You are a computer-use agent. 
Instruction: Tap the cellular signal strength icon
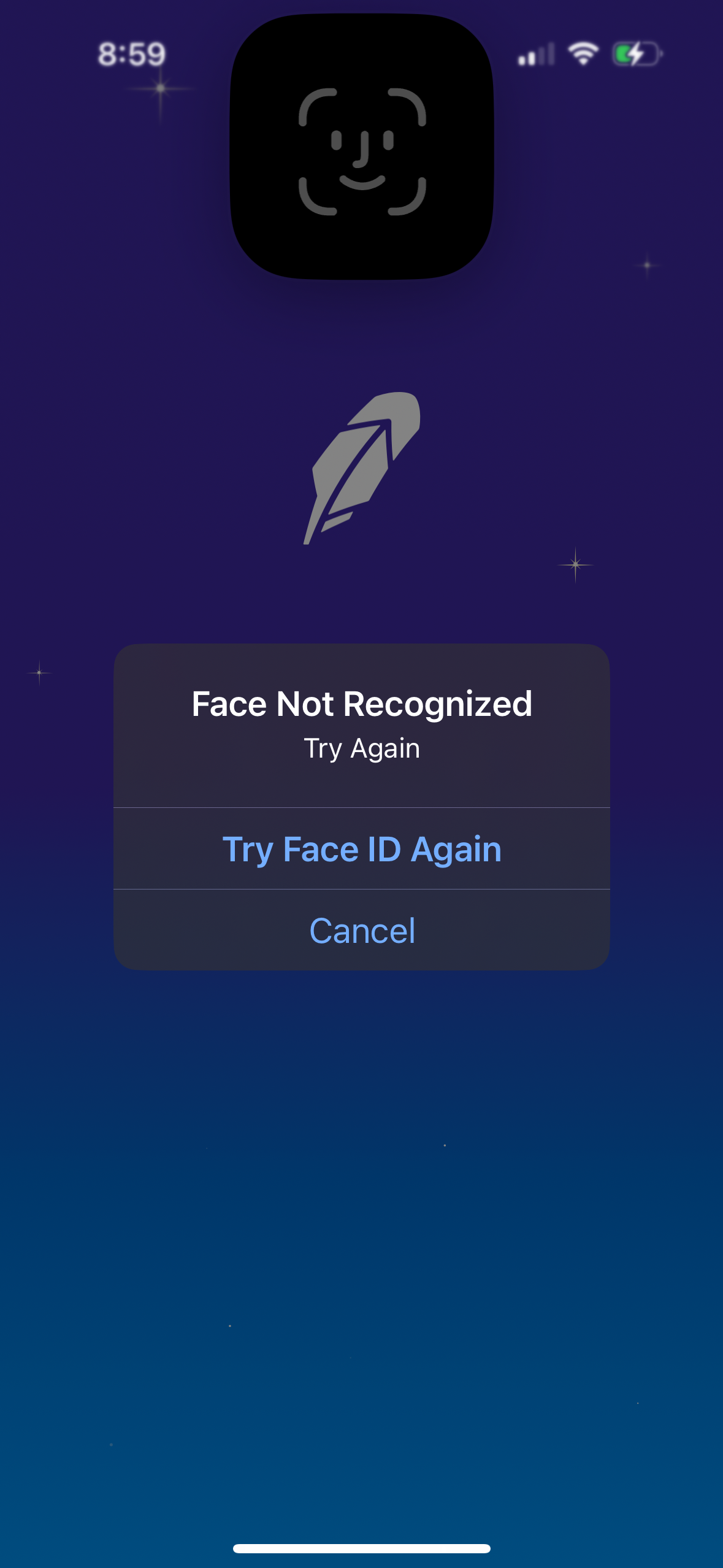tap(536, 55)
